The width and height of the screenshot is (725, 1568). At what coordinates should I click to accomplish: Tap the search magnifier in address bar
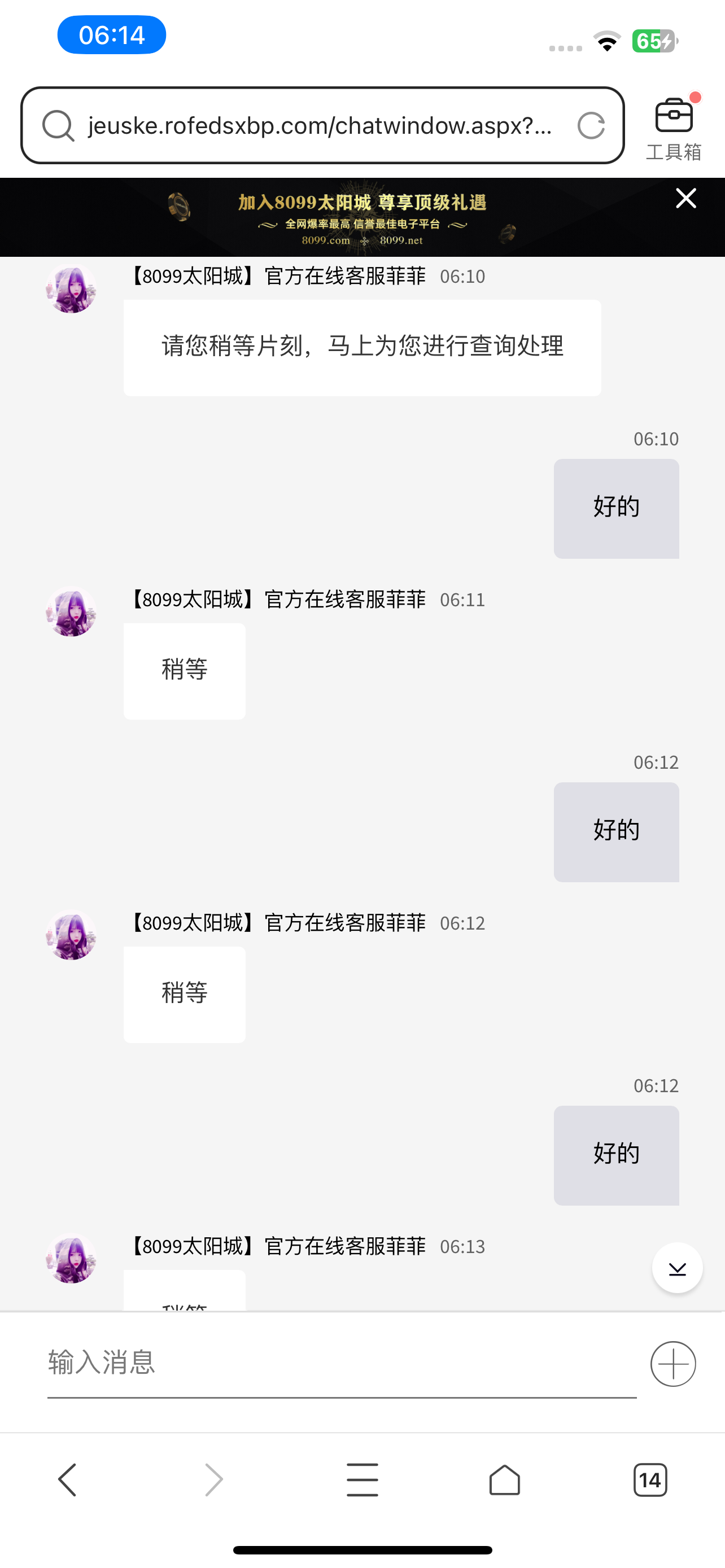click(x=58, y=126)
